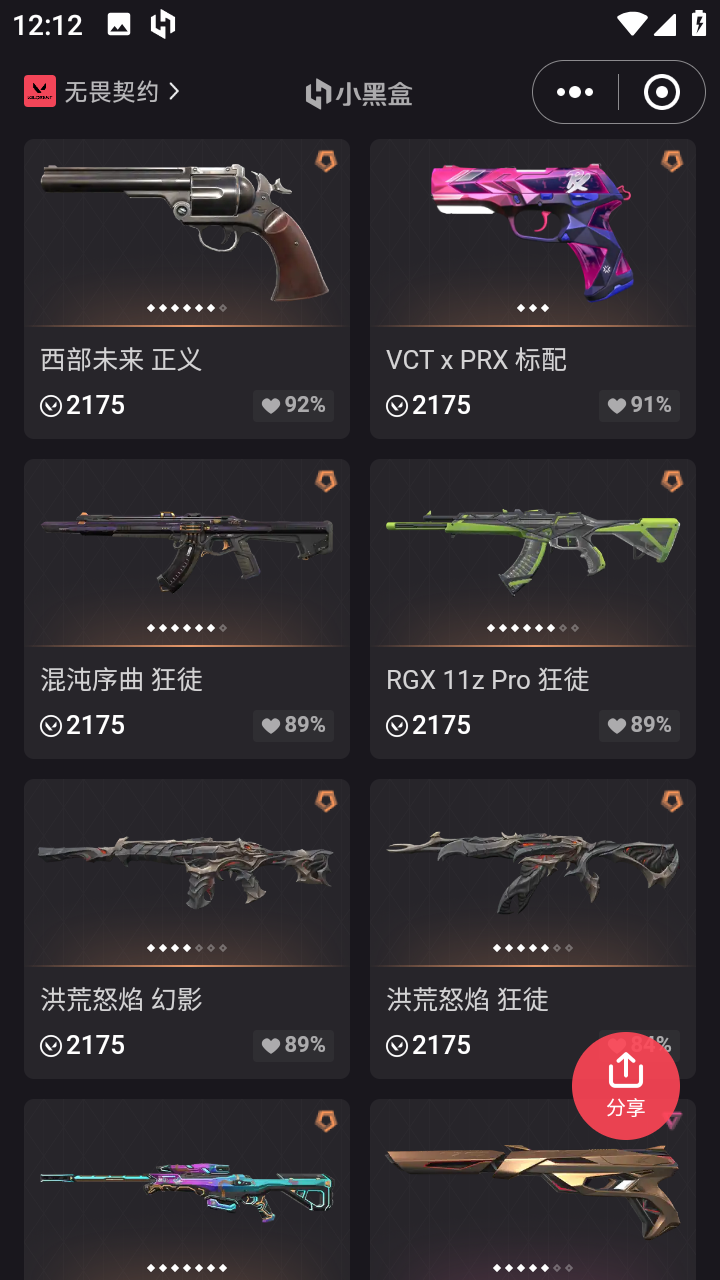
Task: Open the 西部未来 正义 skin card
Action: tap(187, 289)
